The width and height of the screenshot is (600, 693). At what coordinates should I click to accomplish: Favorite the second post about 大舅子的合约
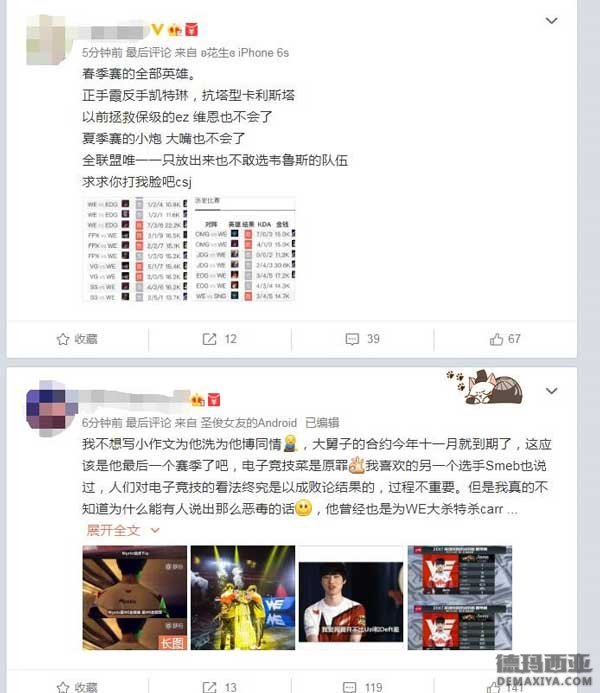(78, 687)
